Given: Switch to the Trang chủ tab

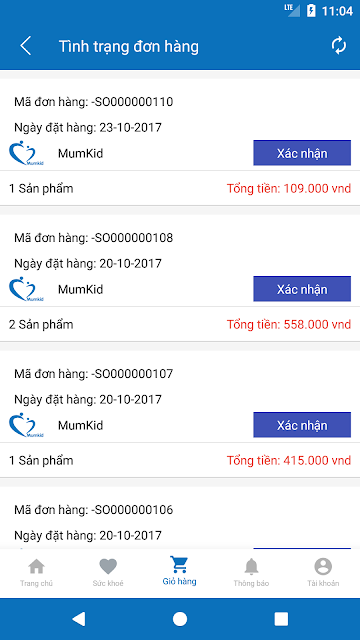Looking at the screenshot, I should click(x=36, y=573).
